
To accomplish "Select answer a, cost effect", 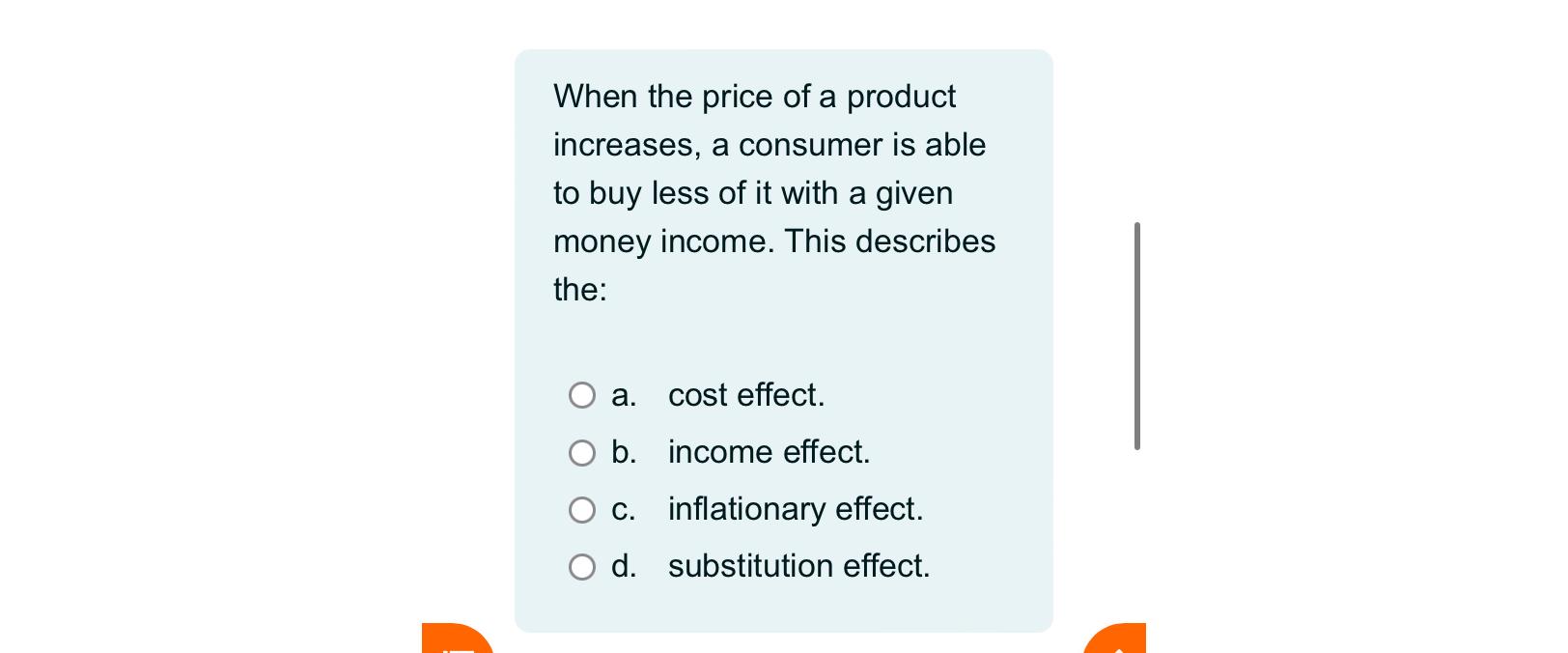I will (582, 395).
